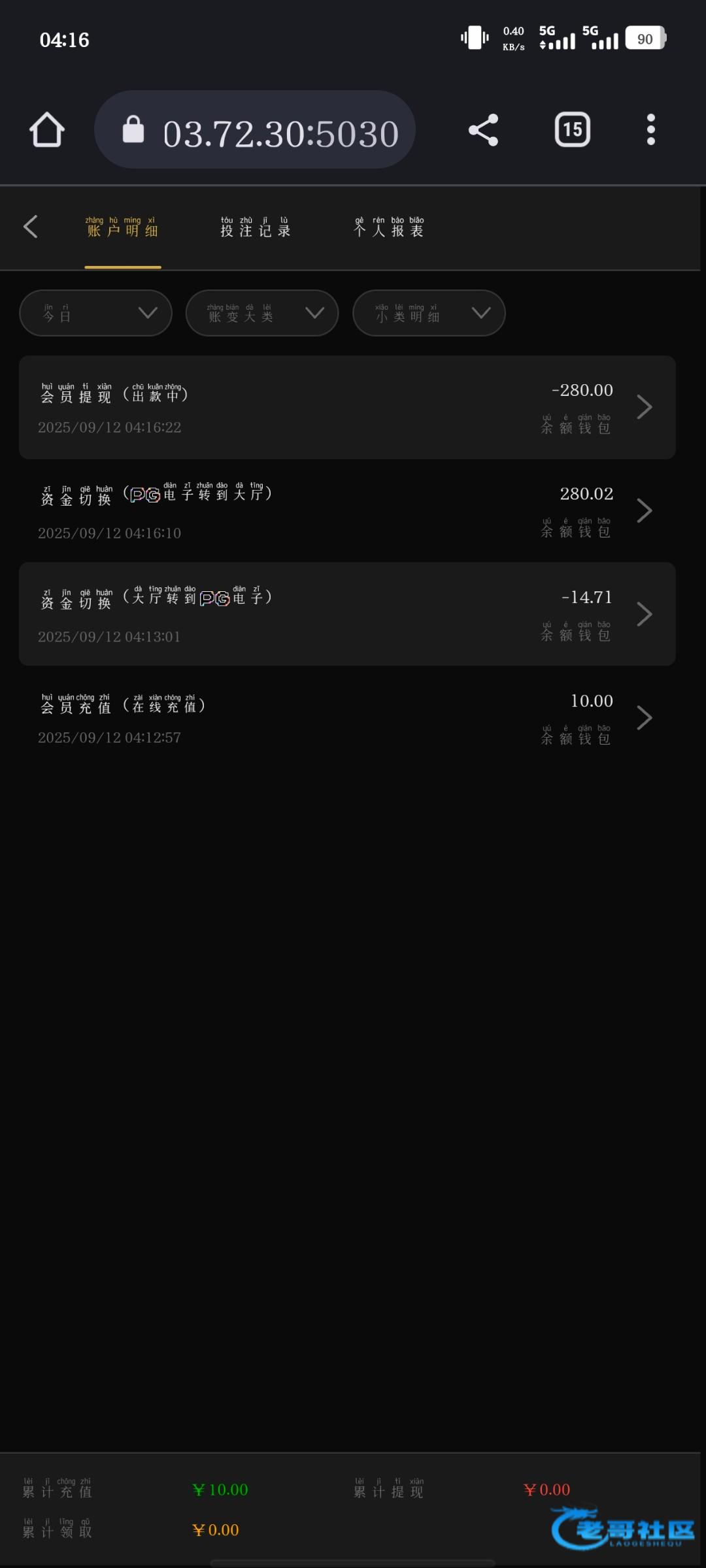The height and width of the screenshot is (1568, 706).
Task: Open the 今日 date dropdown
Action: point(96,313)
